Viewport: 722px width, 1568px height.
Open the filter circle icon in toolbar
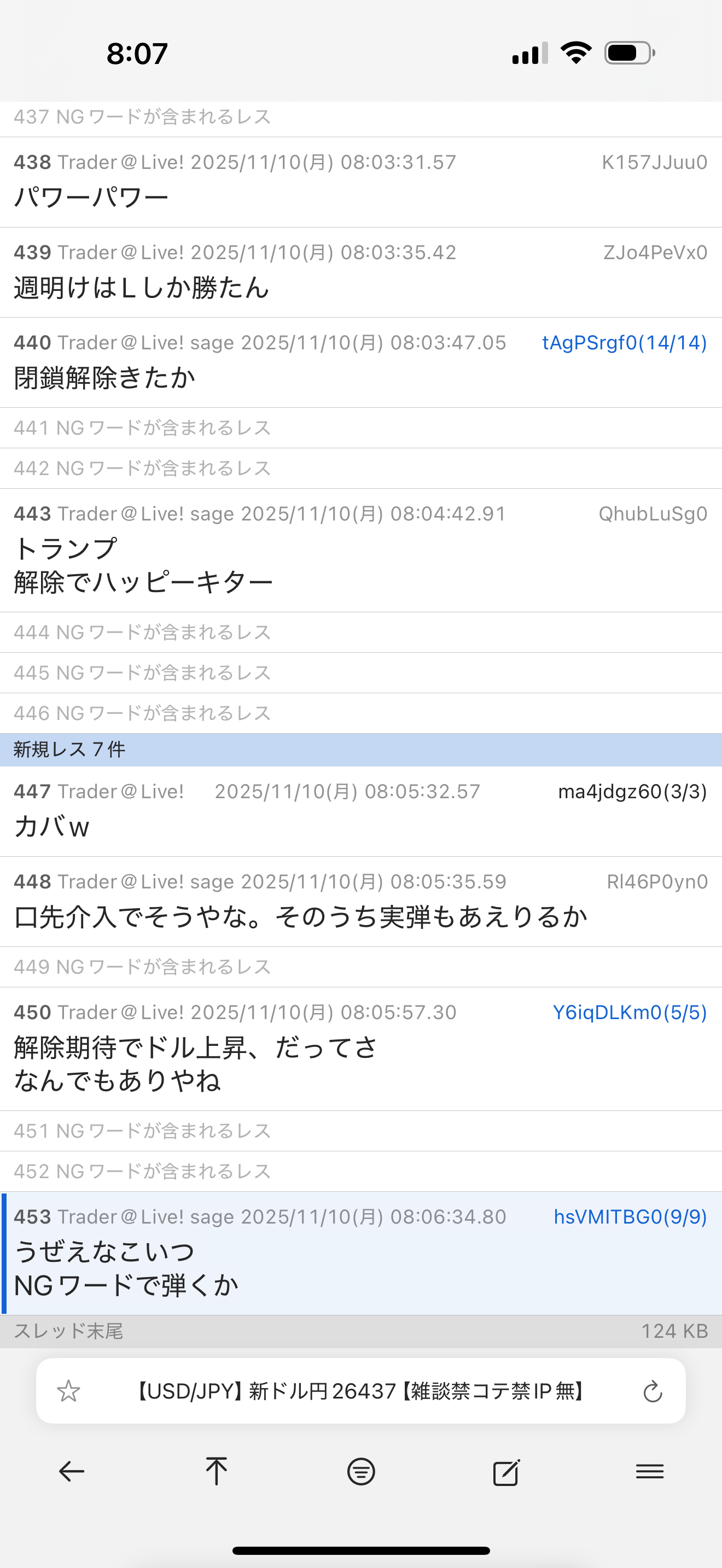click(361, 1472)
